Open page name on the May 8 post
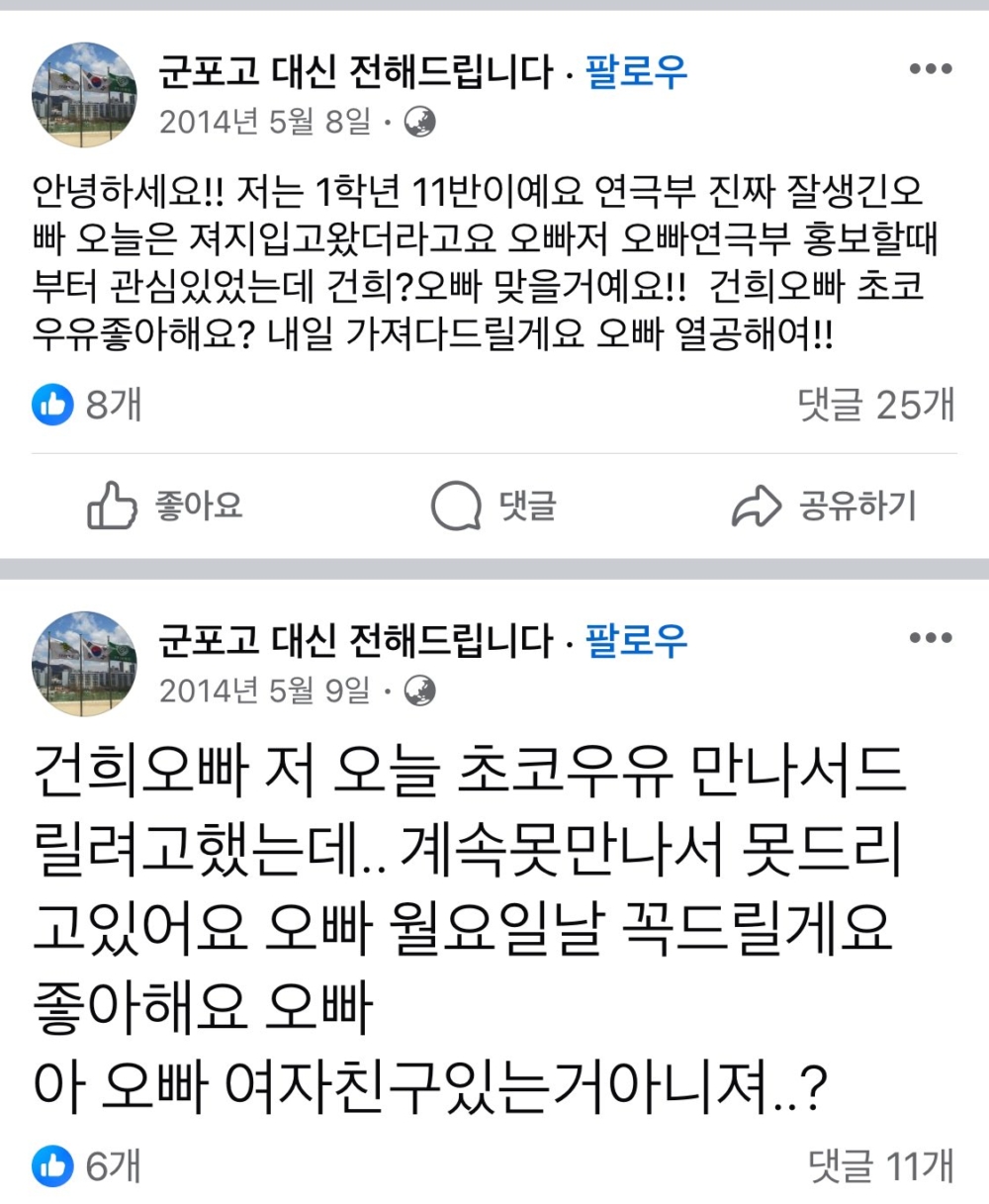The width and height of the screenshot is (989, 1204). [x=356, y=72]
